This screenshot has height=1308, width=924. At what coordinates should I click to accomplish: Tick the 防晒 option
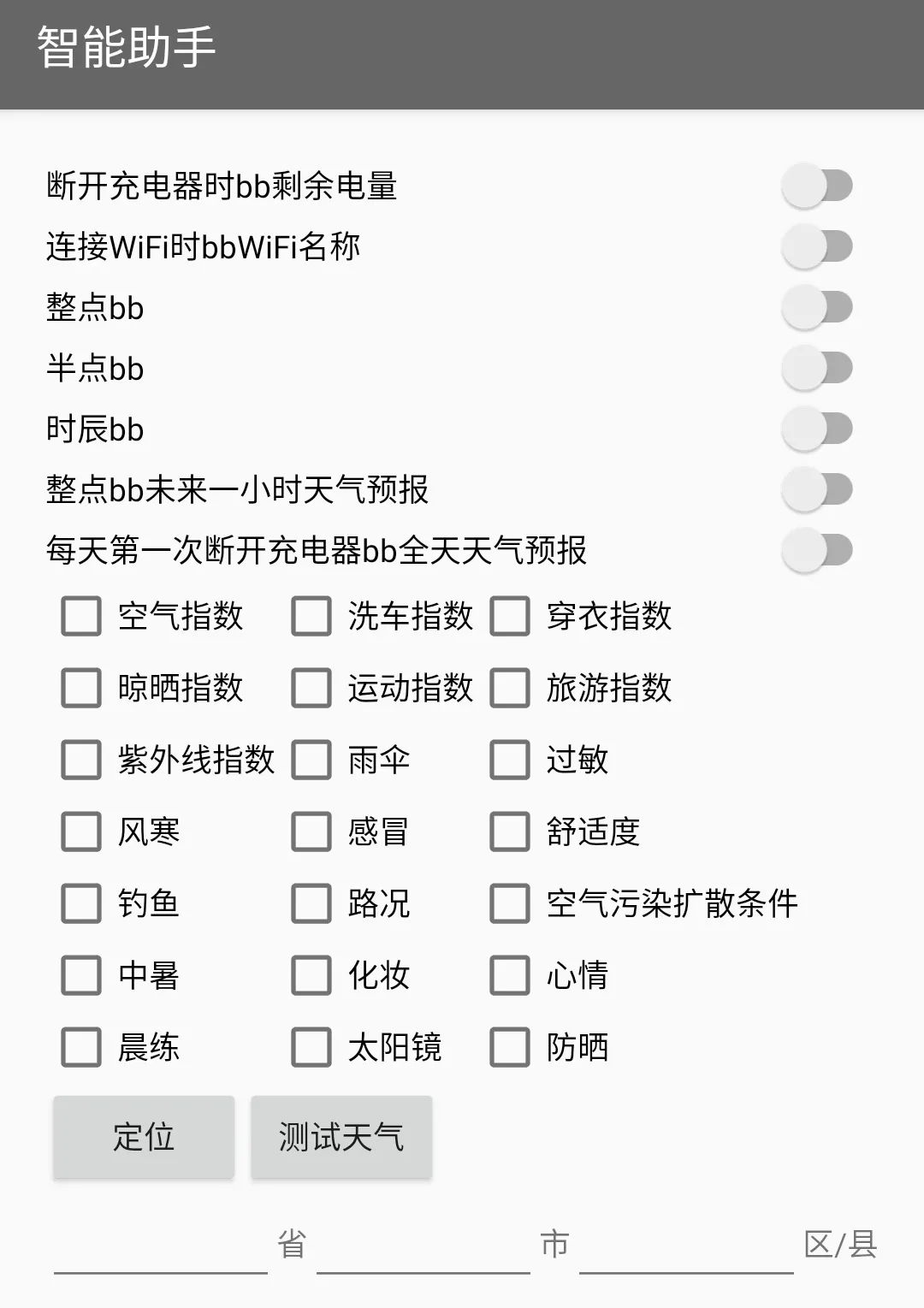(510, 1047)
